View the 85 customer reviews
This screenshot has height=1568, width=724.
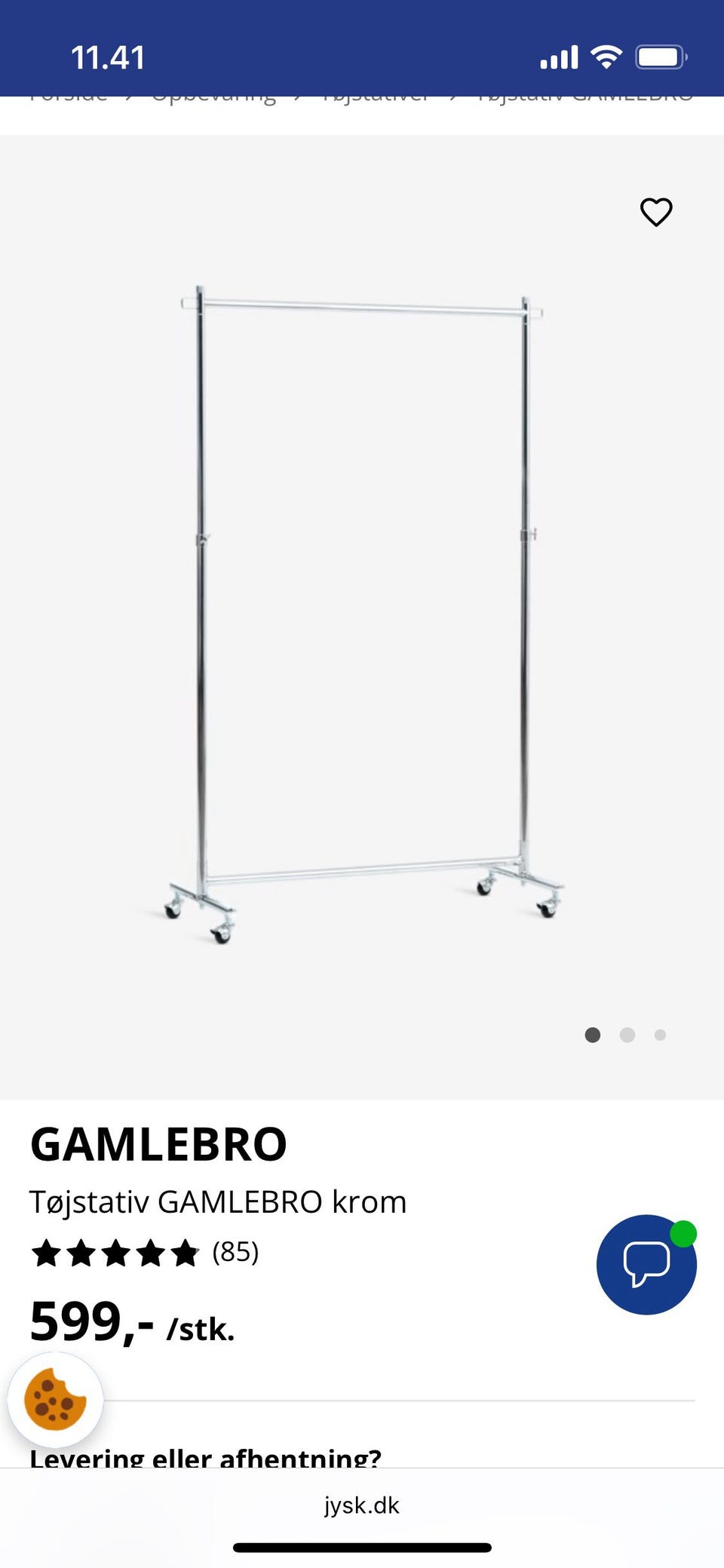pos(234,1253)
